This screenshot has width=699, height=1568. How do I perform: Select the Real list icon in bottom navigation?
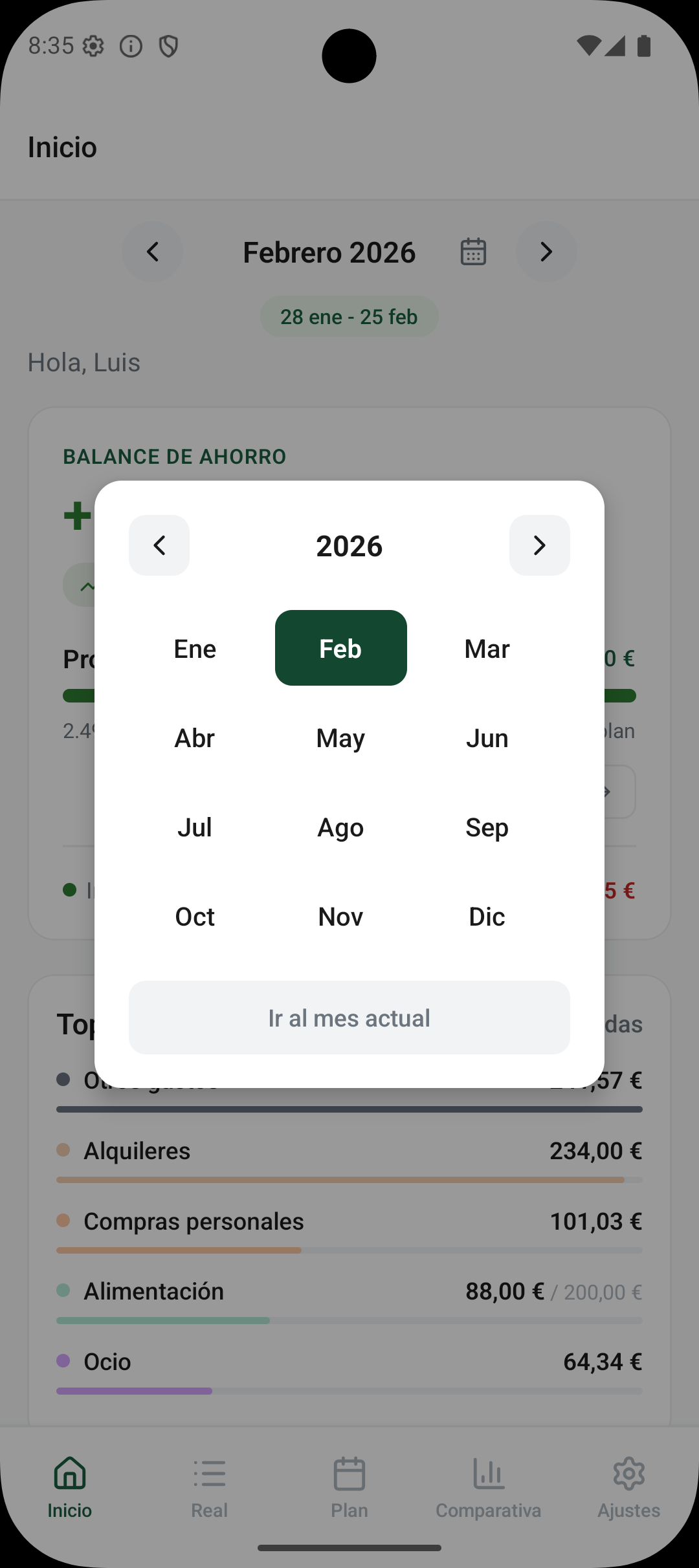(209, 1474)
